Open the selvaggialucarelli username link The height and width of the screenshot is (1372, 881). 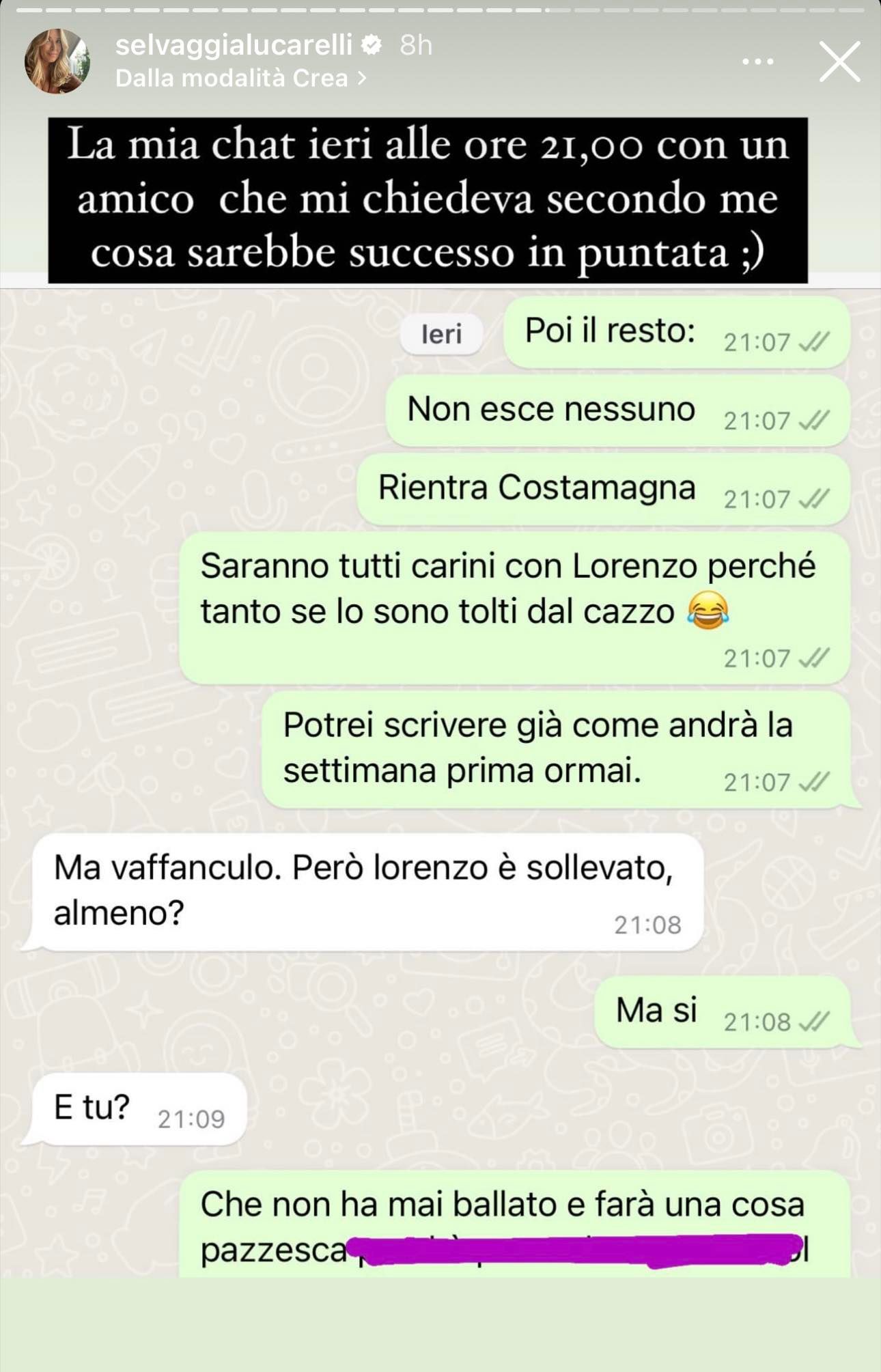(x=234, y=45)
